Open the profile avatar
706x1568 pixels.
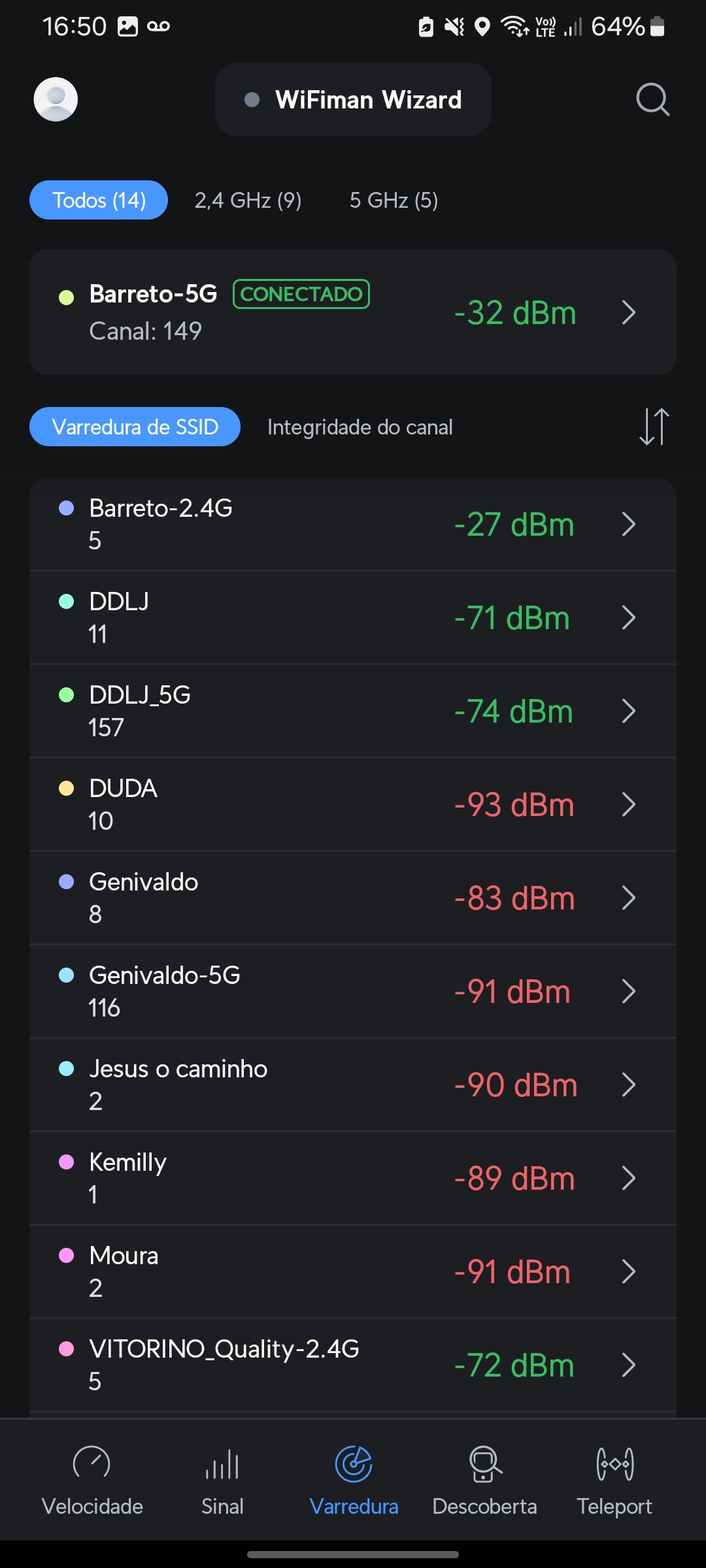click(x=56, y=99)
